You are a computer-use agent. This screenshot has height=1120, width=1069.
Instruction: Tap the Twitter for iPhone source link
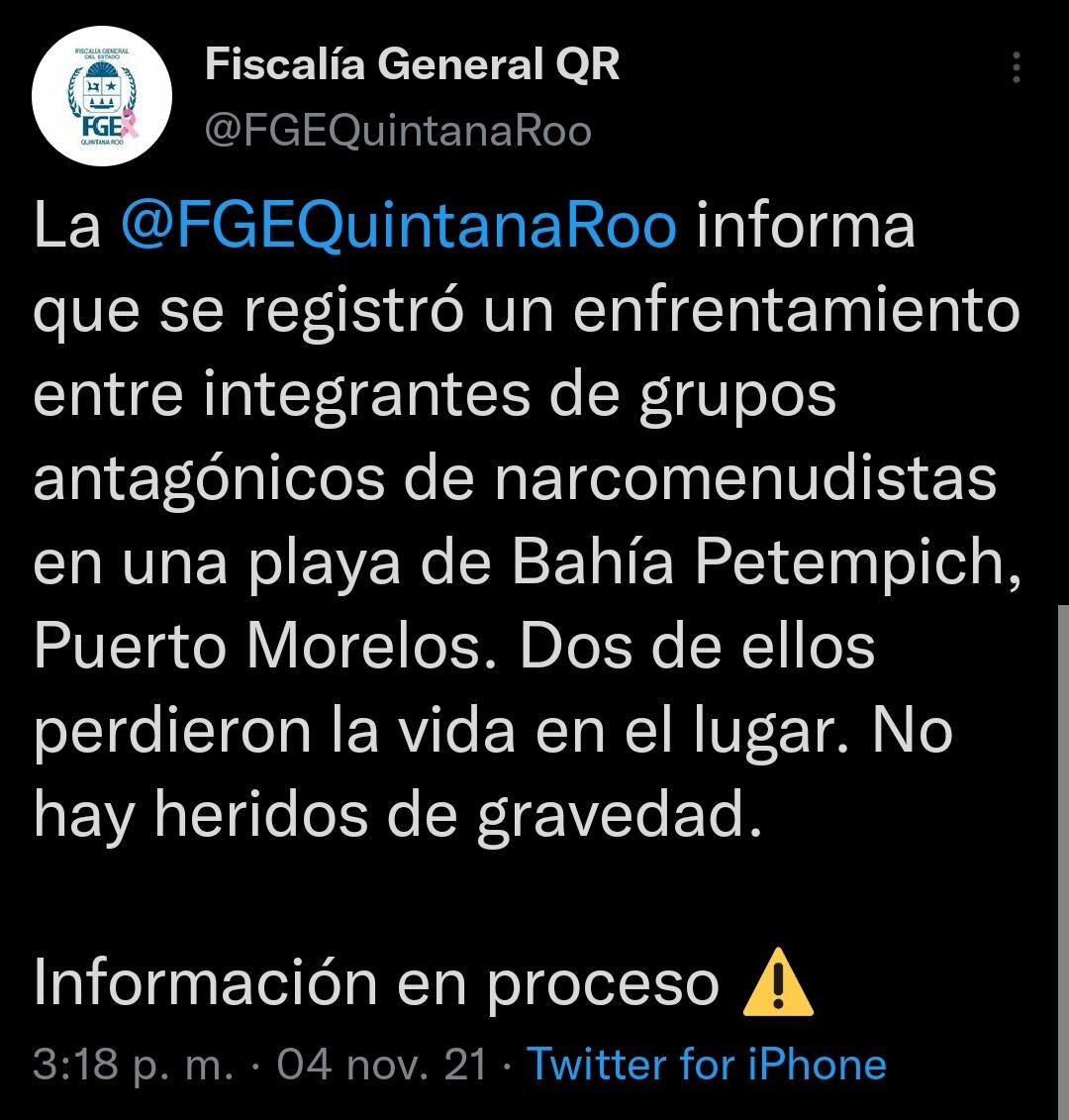point(706,1065)
